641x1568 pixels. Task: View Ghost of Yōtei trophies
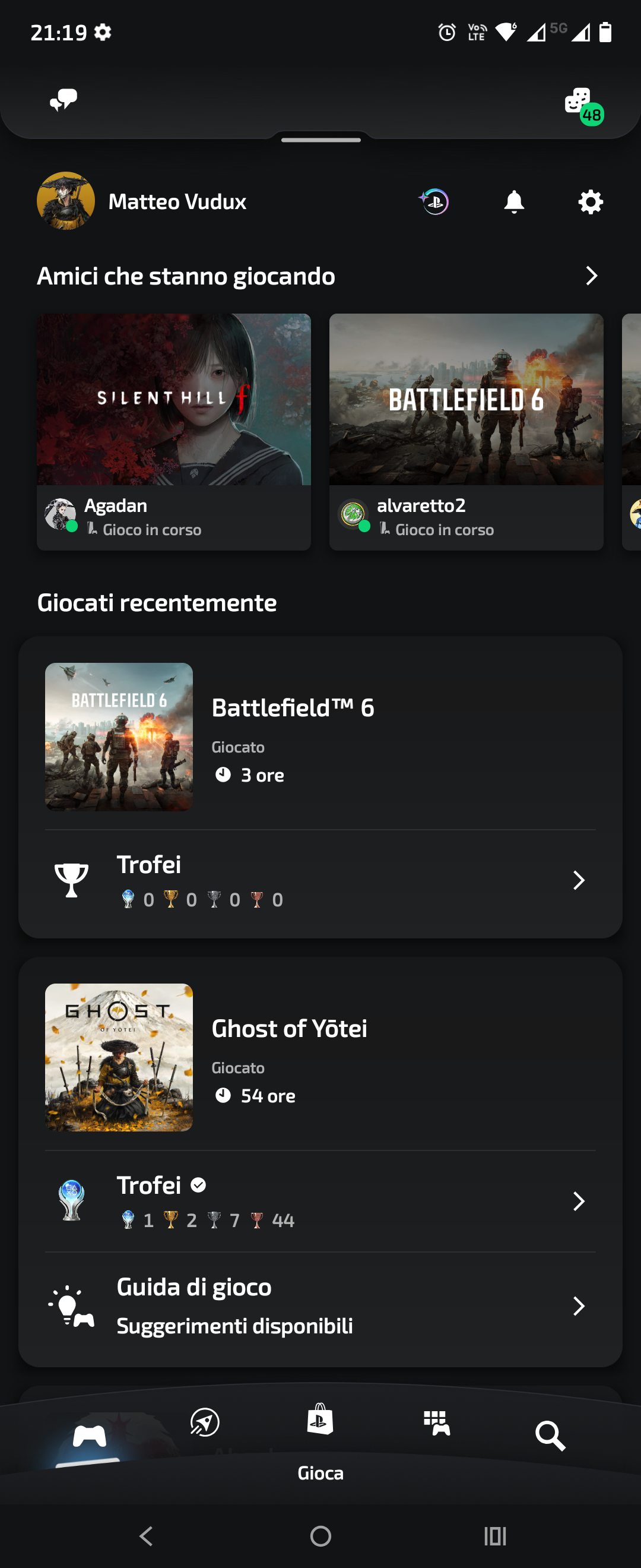(320, 1201)
